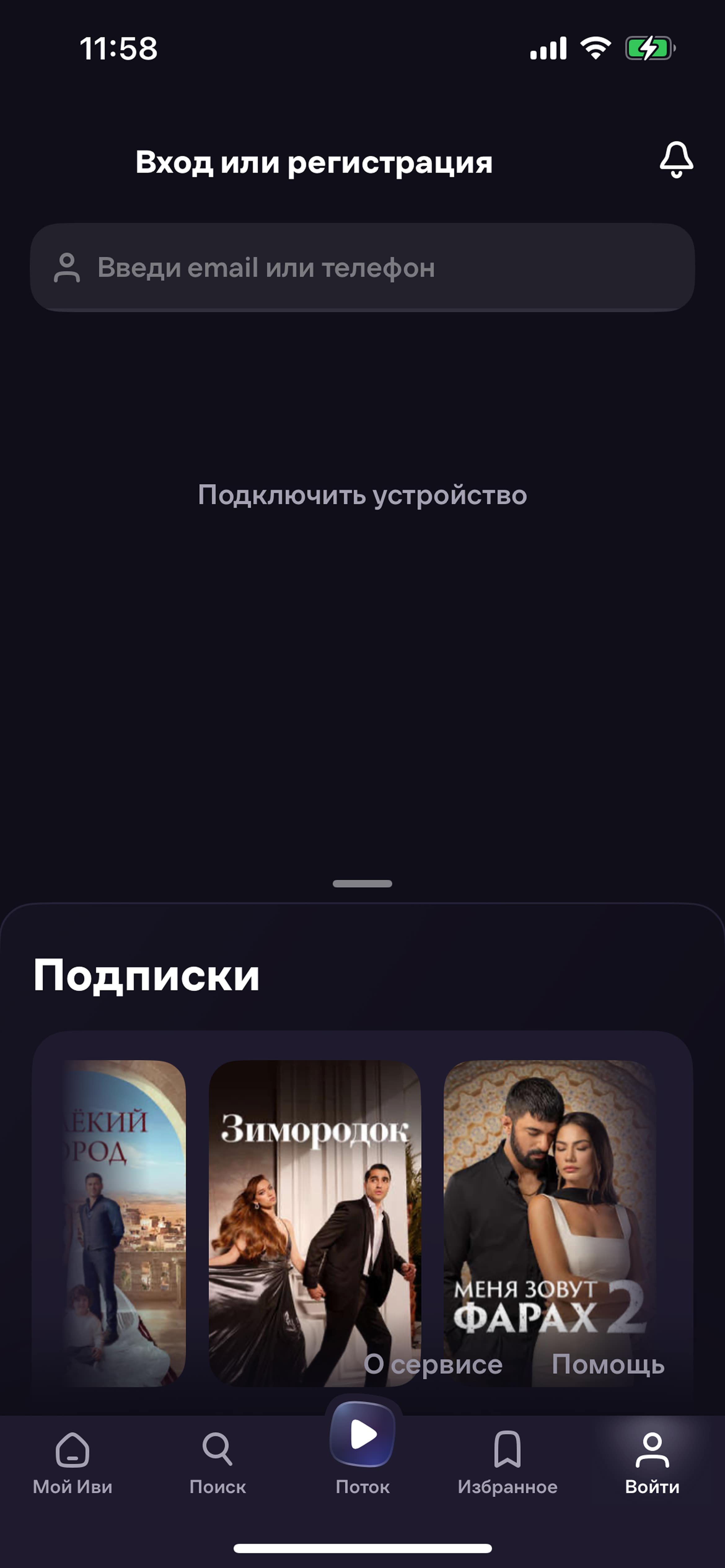Tap Подключить устройство button
The image size is (725, 1568).
click(x=362, y=495)
